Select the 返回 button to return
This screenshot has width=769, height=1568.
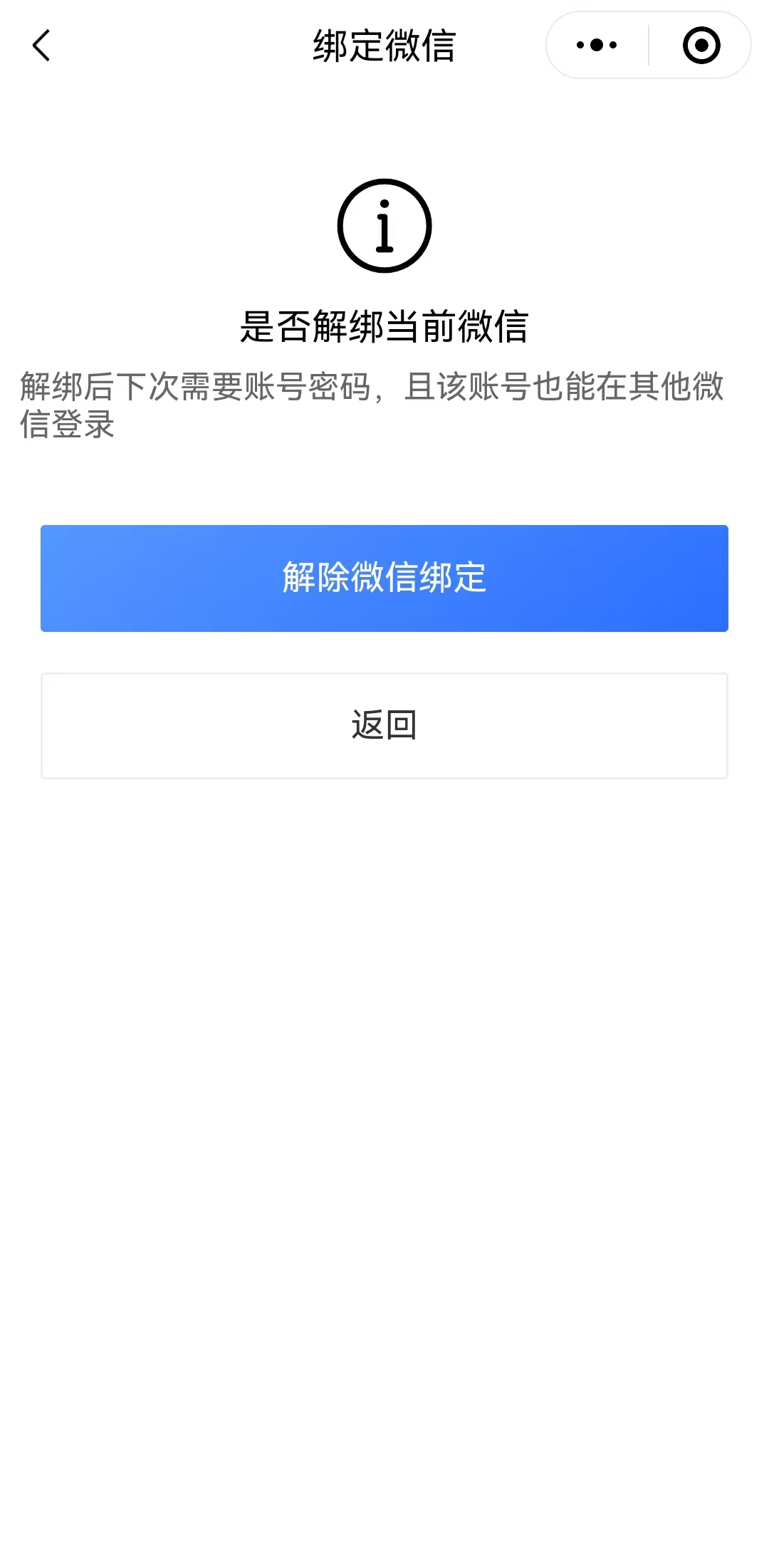pyautogui.click(x=384, y=725)
